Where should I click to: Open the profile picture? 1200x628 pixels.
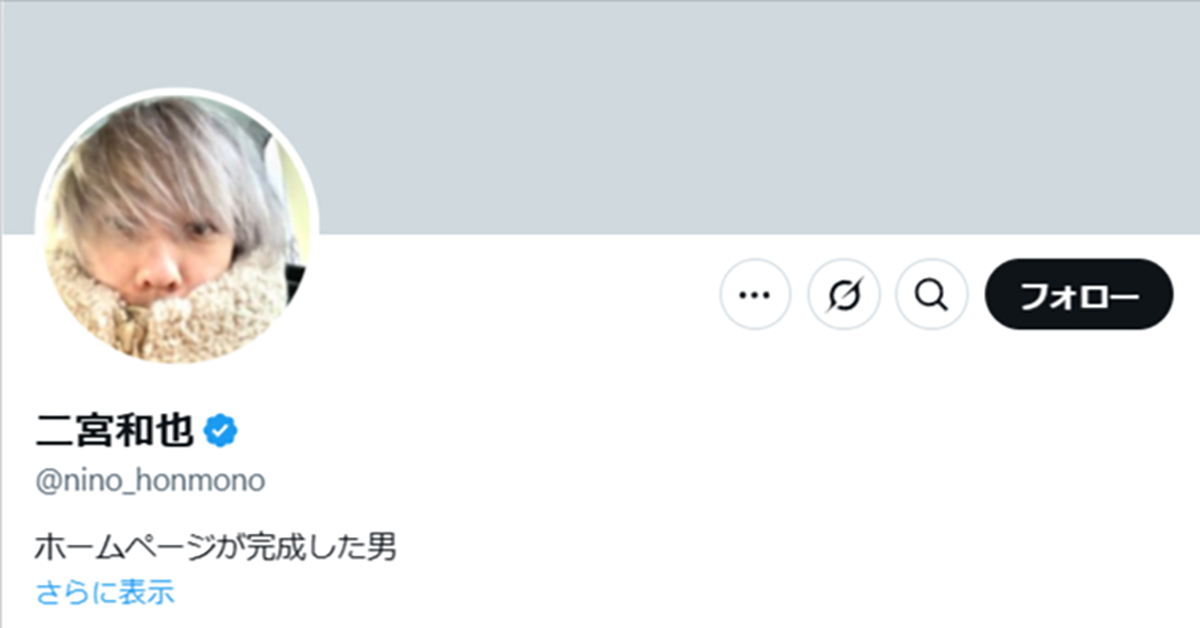[177, 228]
